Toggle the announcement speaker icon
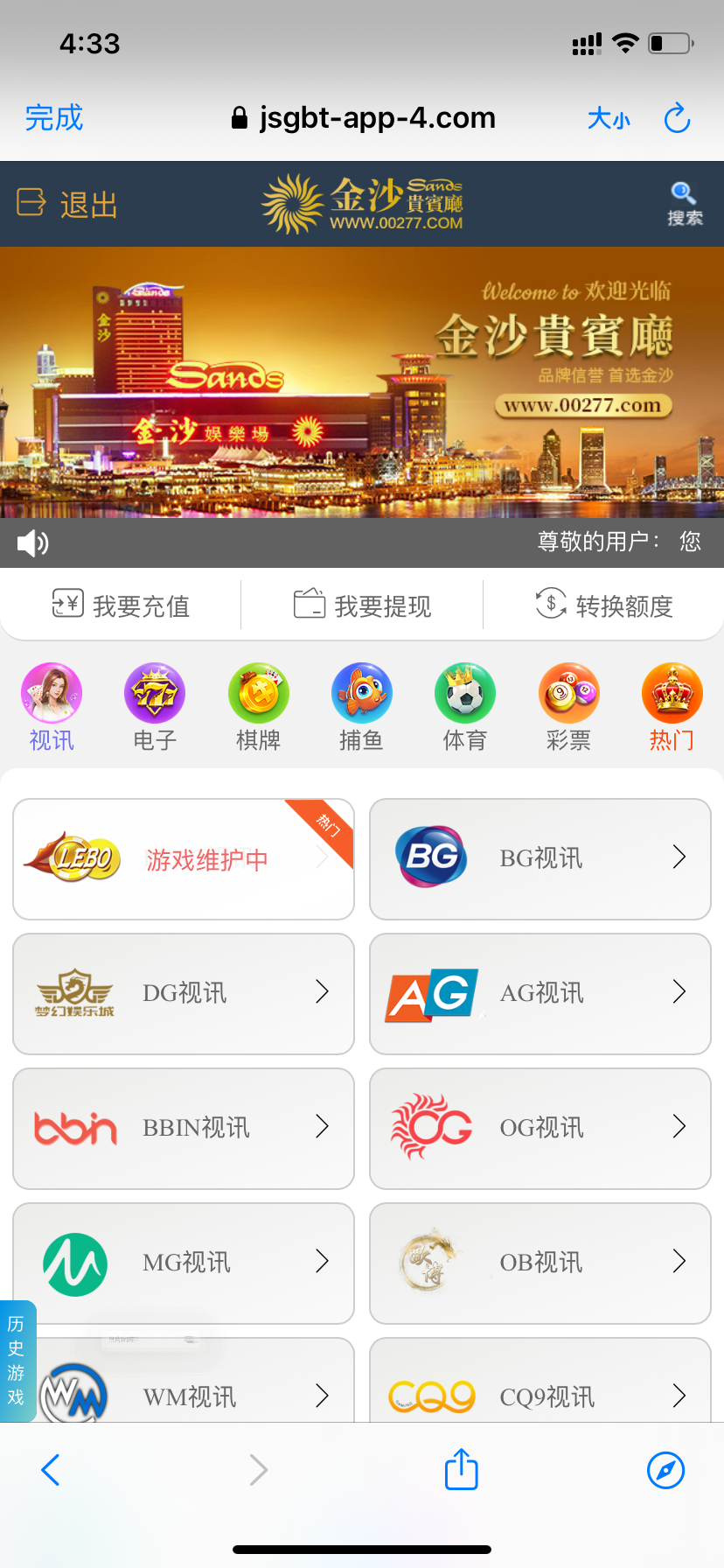This screenshot has height=1568, width=724. [33, 543]
